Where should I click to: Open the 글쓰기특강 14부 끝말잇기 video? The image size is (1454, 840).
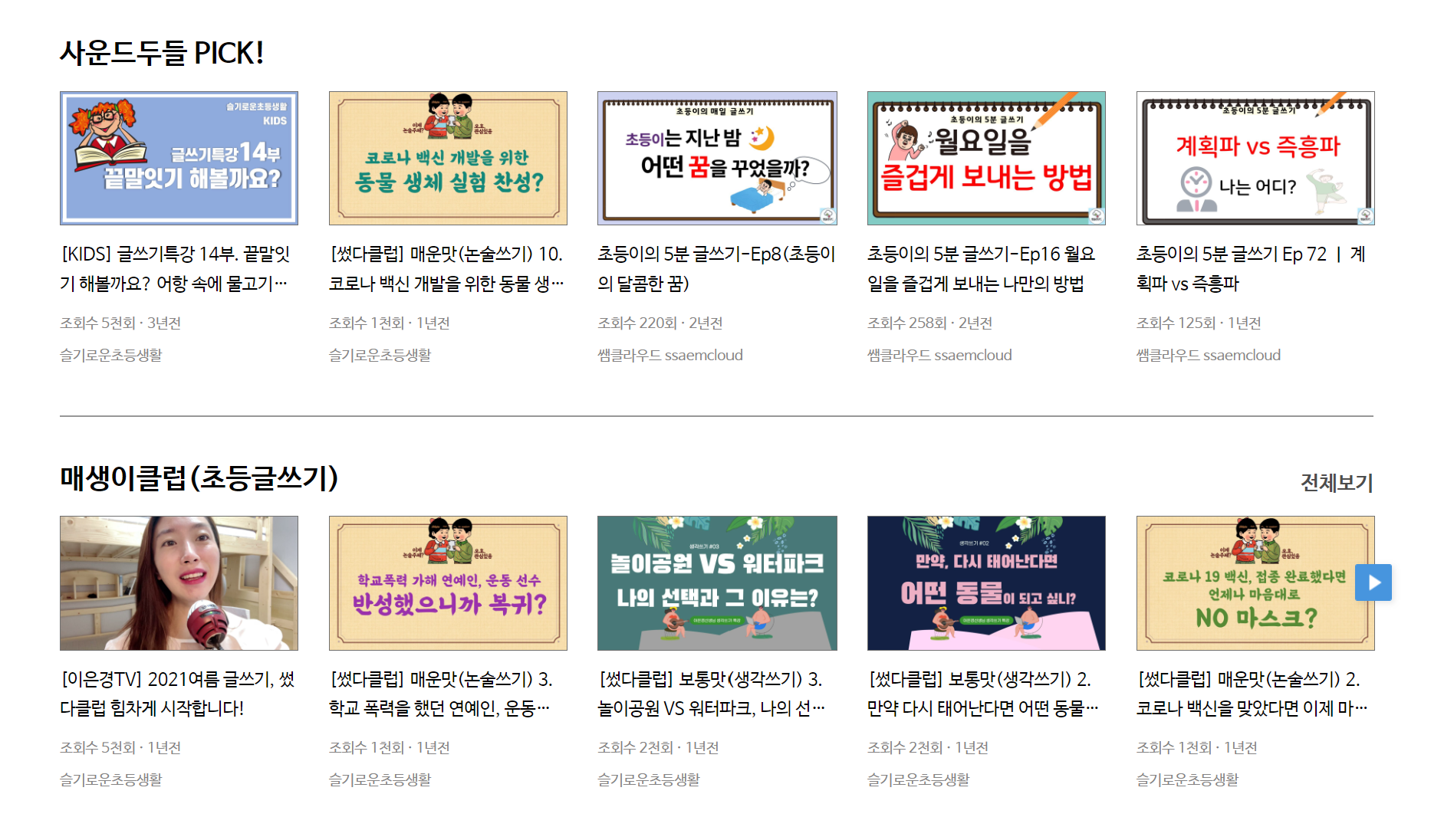pyautogui.click(x=179, y=159)
